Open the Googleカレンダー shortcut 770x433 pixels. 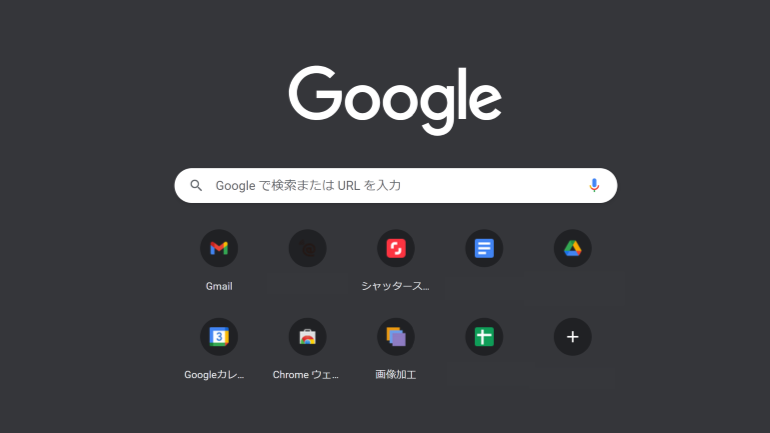click(x=219, y=337)
